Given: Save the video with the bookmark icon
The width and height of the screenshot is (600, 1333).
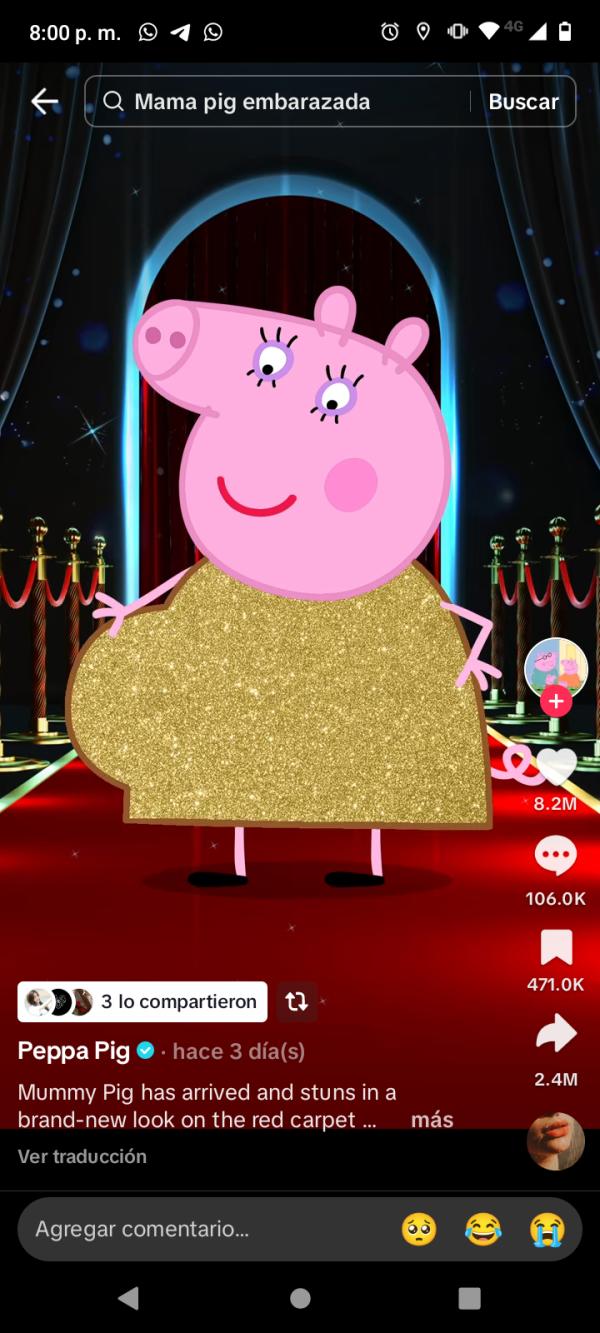Looking at the screenshot, I should [556, 946].
